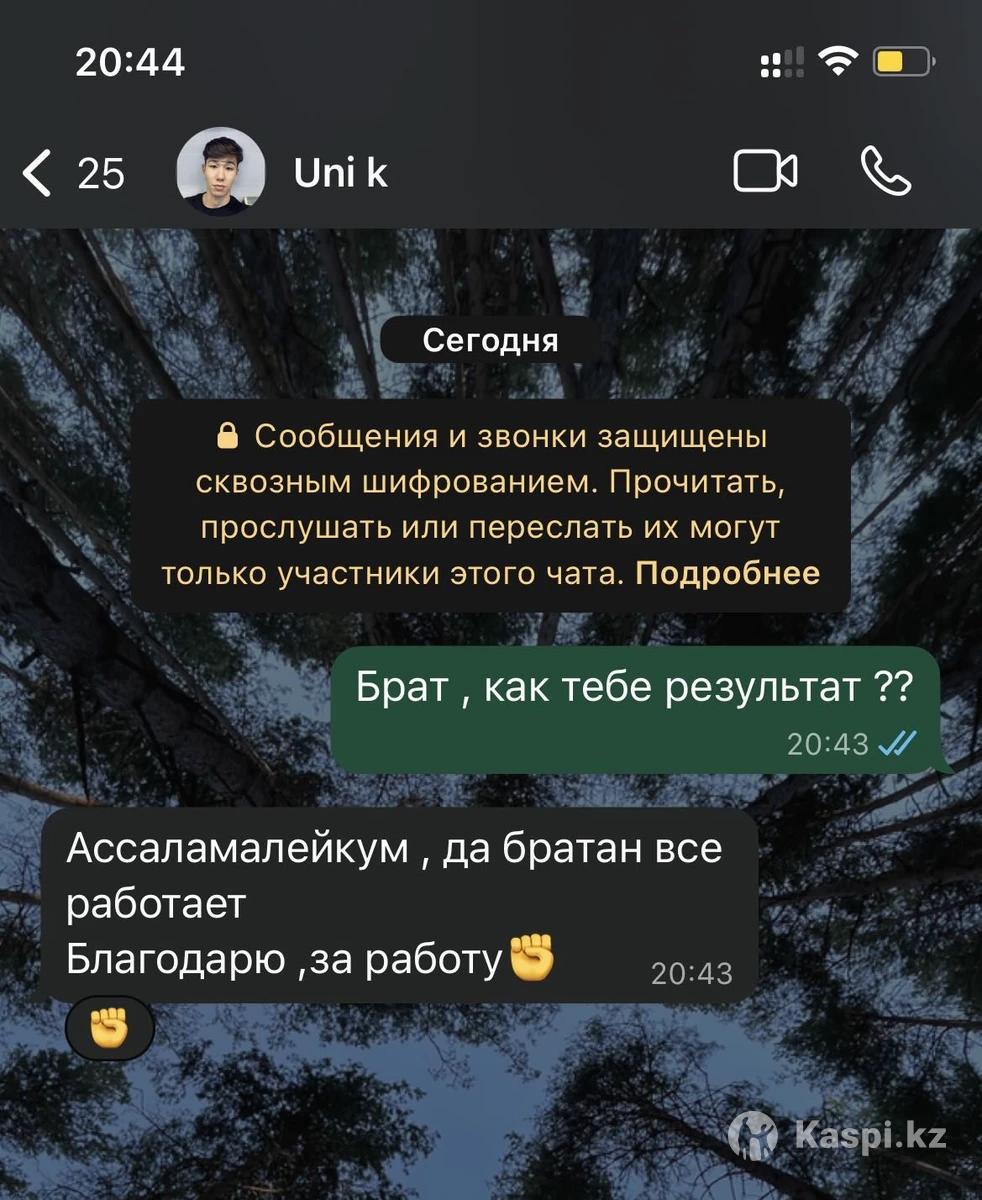Open Uni k contact info
Screen dimensions: 982x1200
pos(340,174)
